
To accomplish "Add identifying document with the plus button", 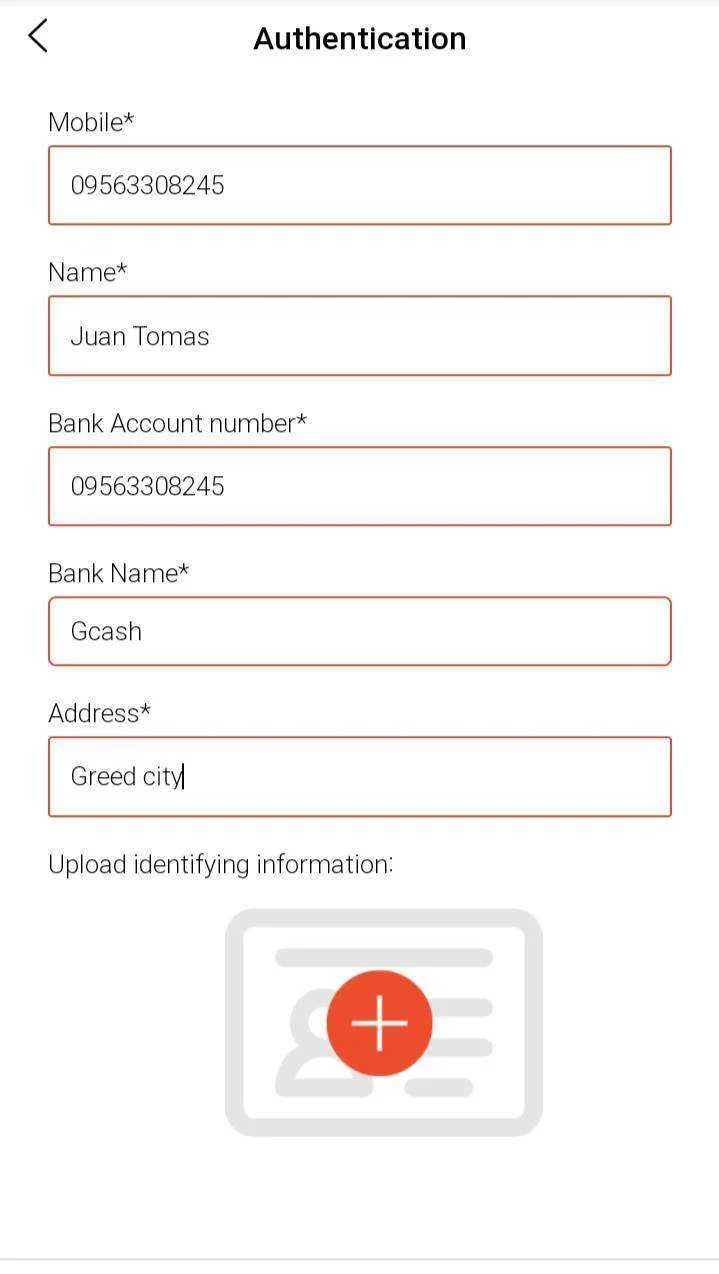I will [380, 1023].
